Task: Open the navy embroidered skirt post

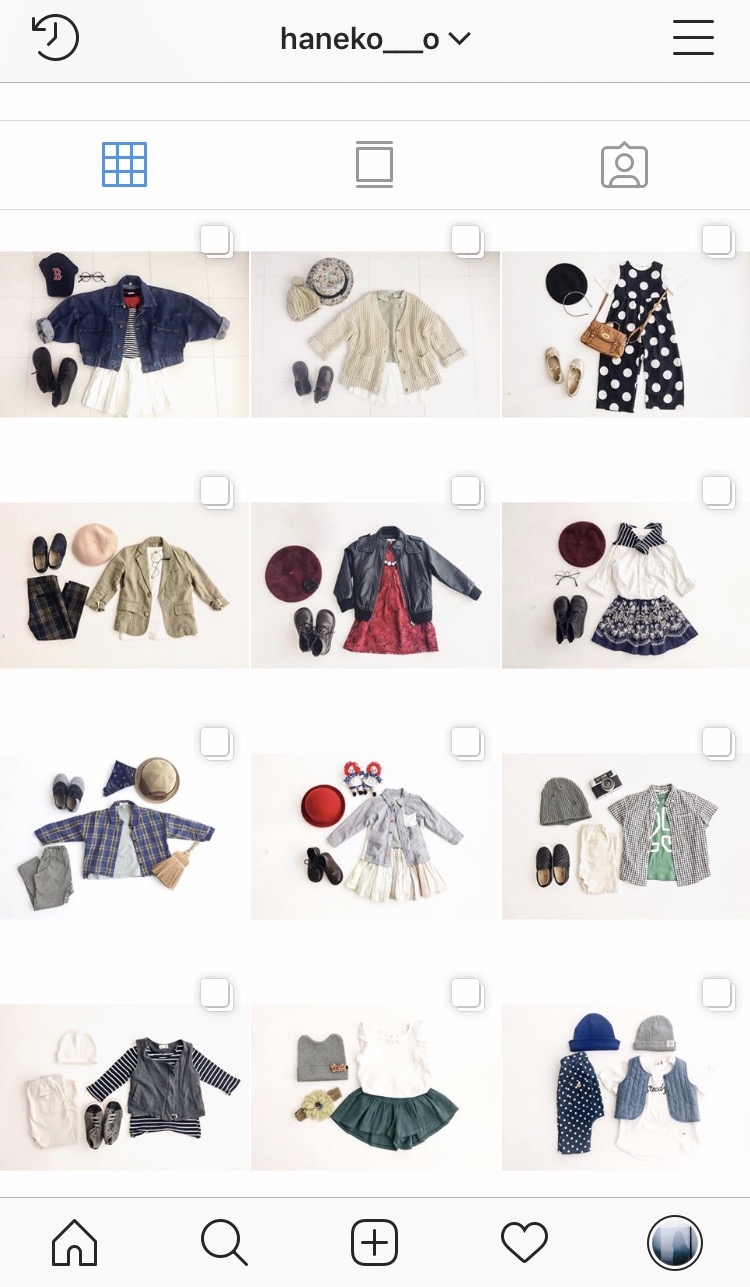Action: tap(626, 584)
